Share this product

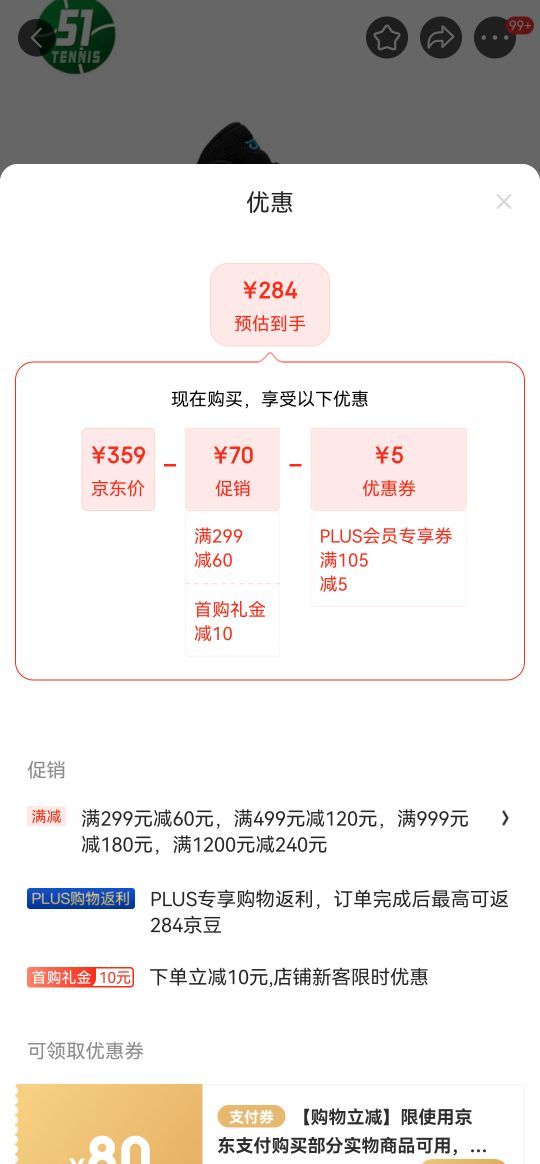pos(441,37)
